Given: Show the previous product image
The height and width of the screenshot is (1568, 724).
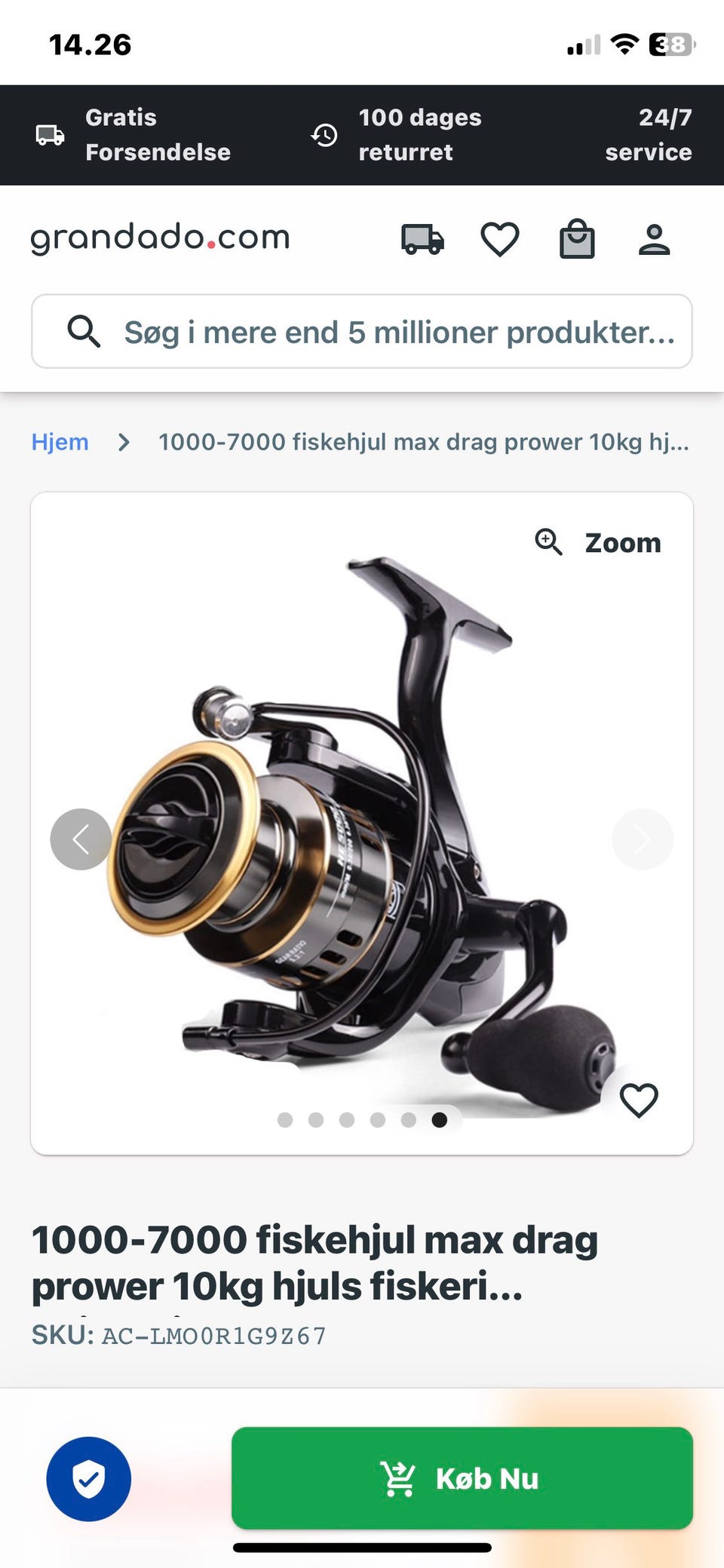Looking at the screenshot, I should point(81,839).
